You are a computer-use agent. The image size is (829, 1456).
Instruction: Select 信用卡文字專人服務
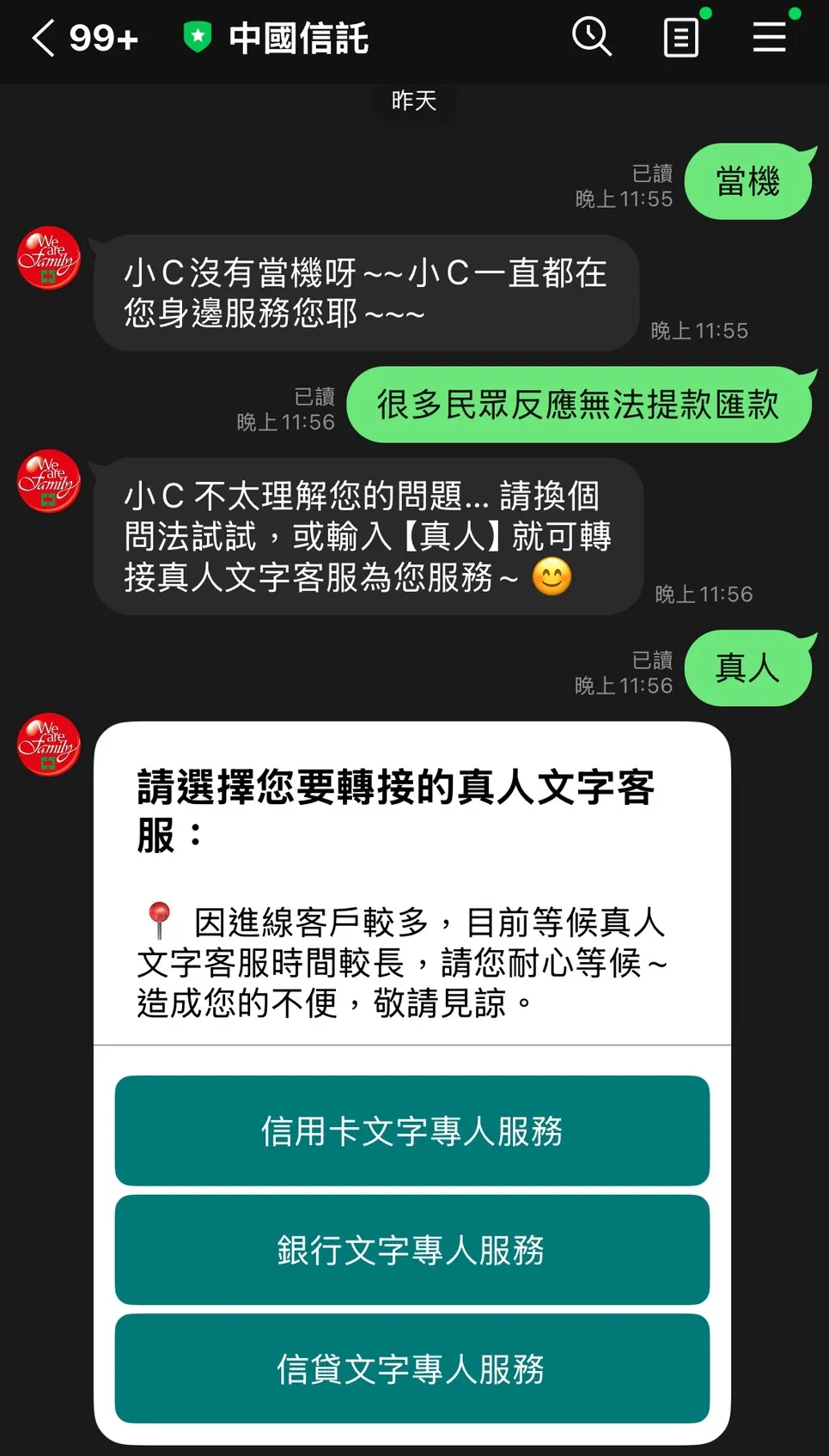411,1132
